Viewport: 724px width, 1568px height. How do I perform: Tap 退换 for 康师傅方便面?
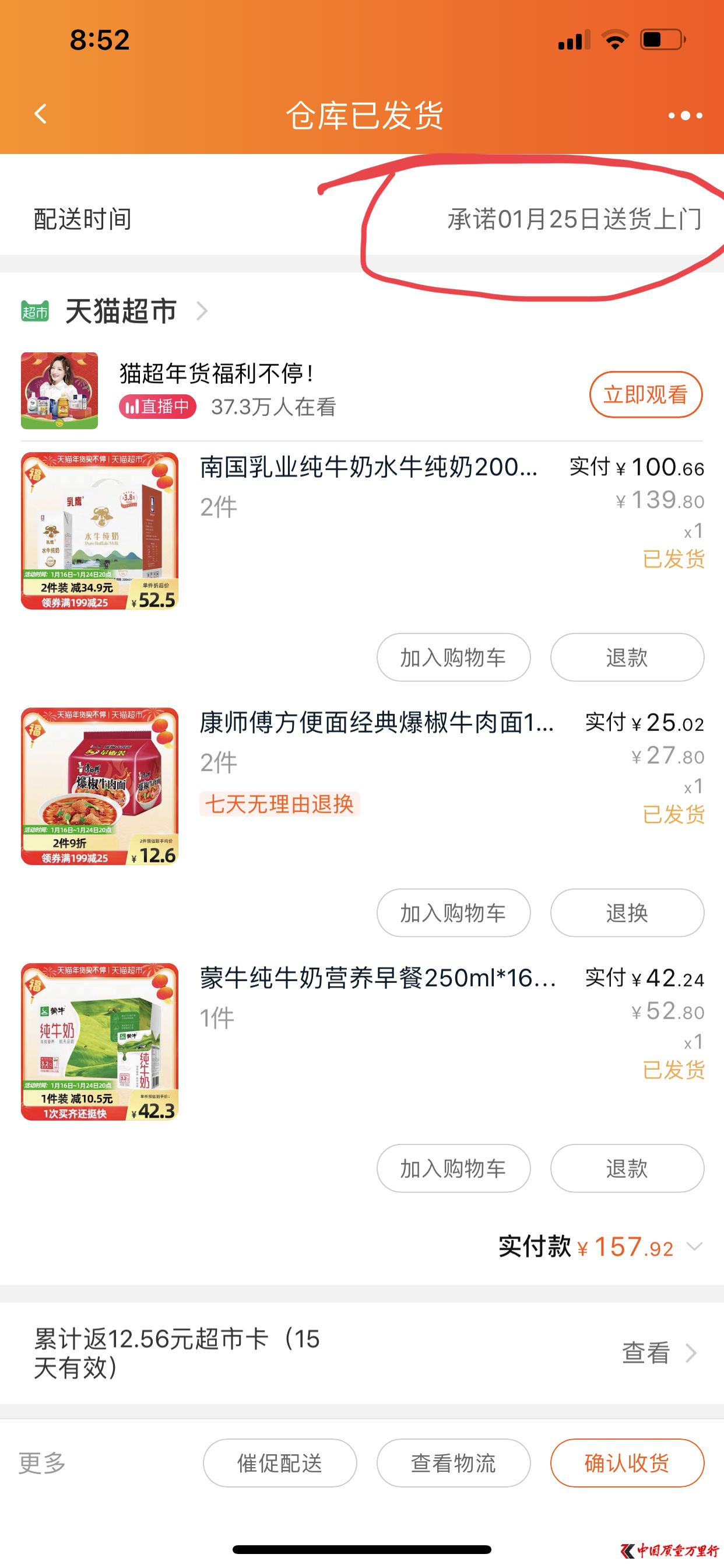(627, 913)
